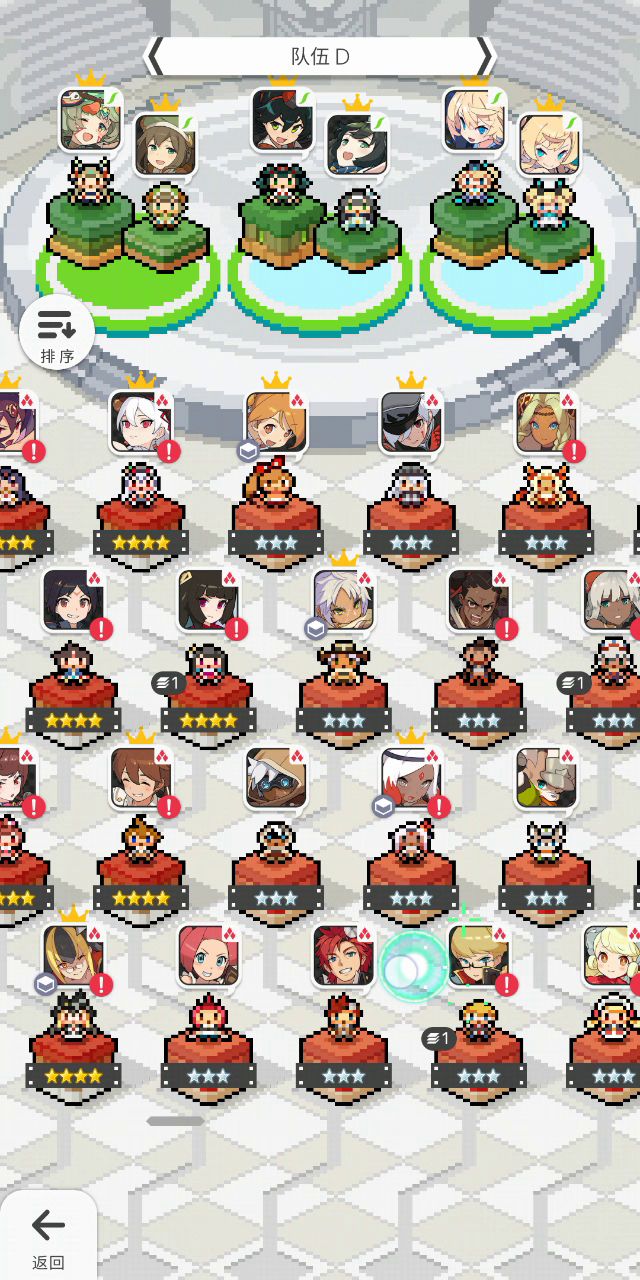Pick the orange-haired crowned hero with a red bow
The width and height of the screenshot is (640, 1280).
coord(275,422)
